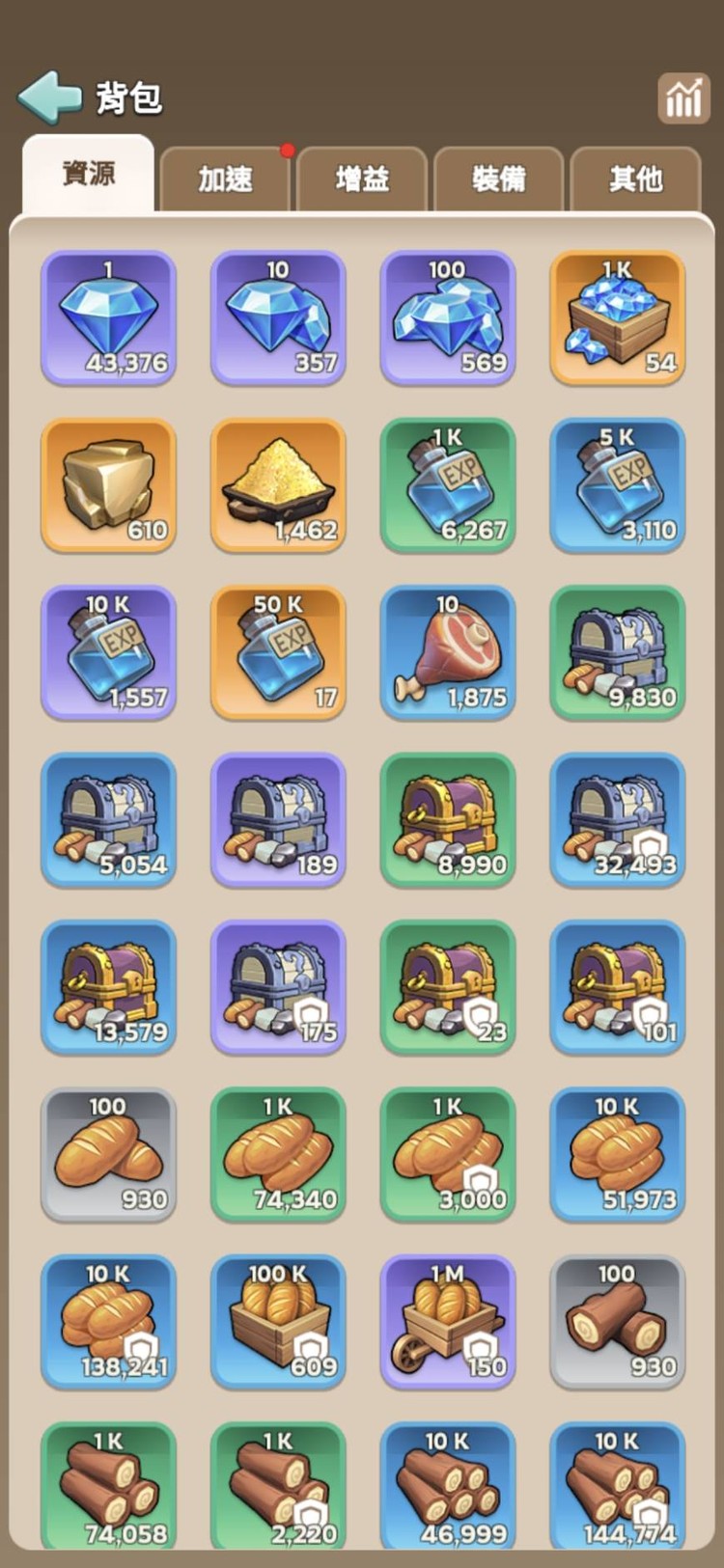Image resolution: width=724 pixels, height=1568 pixels.
Task: Switch to the 增益 tab
Action: pos(362,179)
